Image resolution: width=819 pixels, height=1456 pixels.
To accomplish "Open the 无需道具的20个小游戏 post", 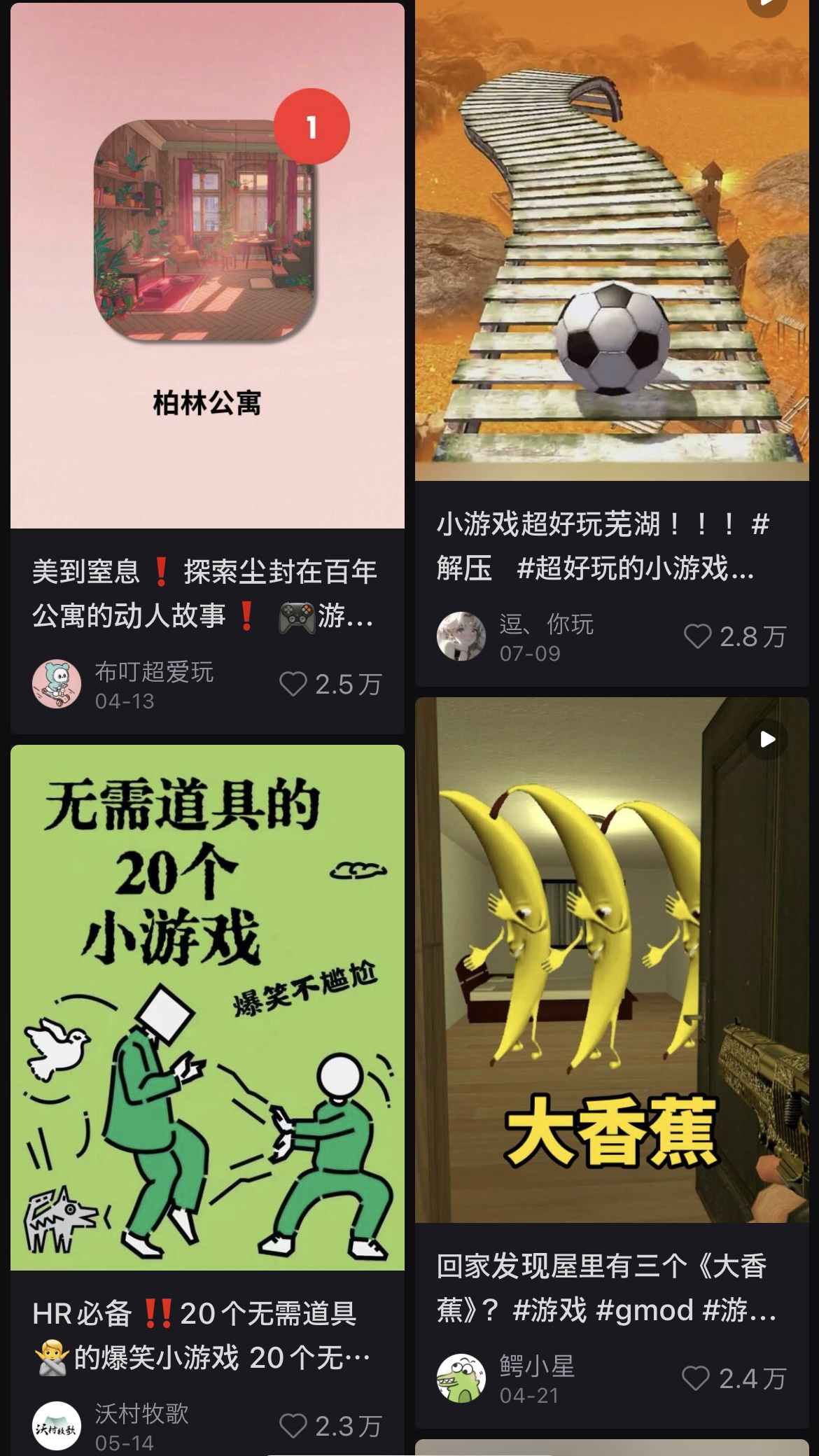I will click(x=207, y=1008).
